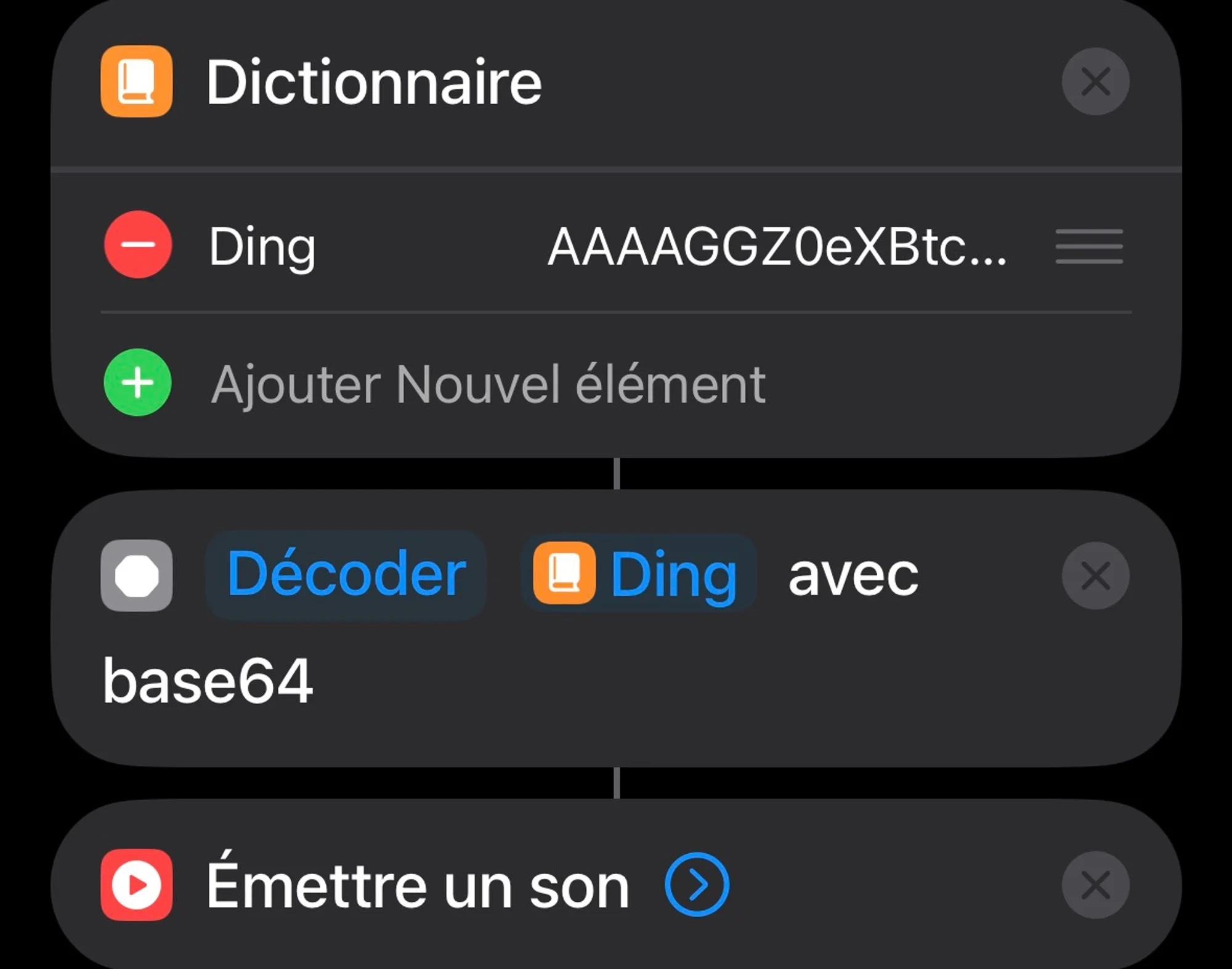
Task: Remove the Dictionnaire action
Action: tap(1095, 81)
